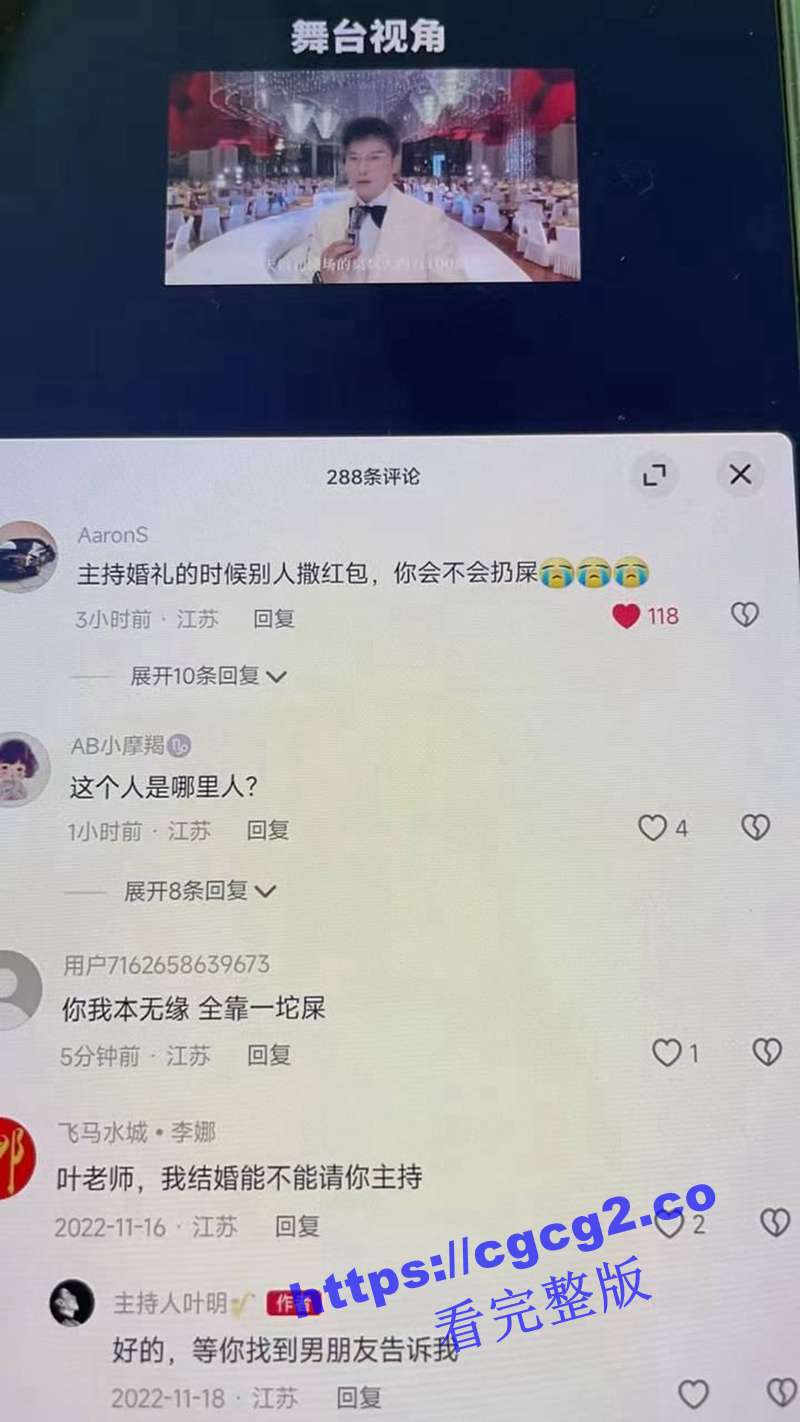Viewport: 800px width, 1422px height.
Task: Like the comment by 用户7162658639673
Action: [x=666, y=1052]
